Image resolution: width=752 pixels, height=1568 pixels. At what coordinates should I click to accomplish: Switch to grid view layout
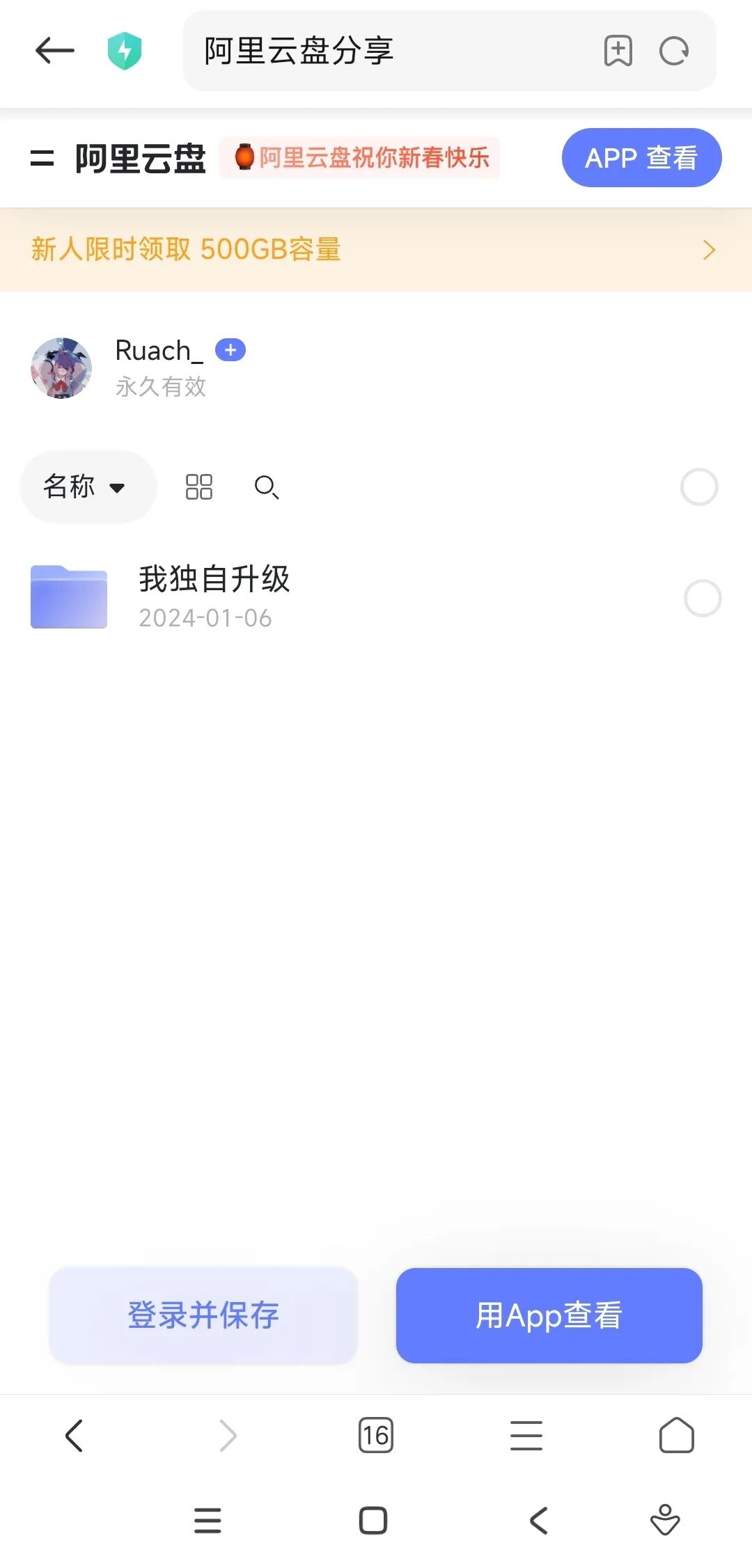click(199, 486)
